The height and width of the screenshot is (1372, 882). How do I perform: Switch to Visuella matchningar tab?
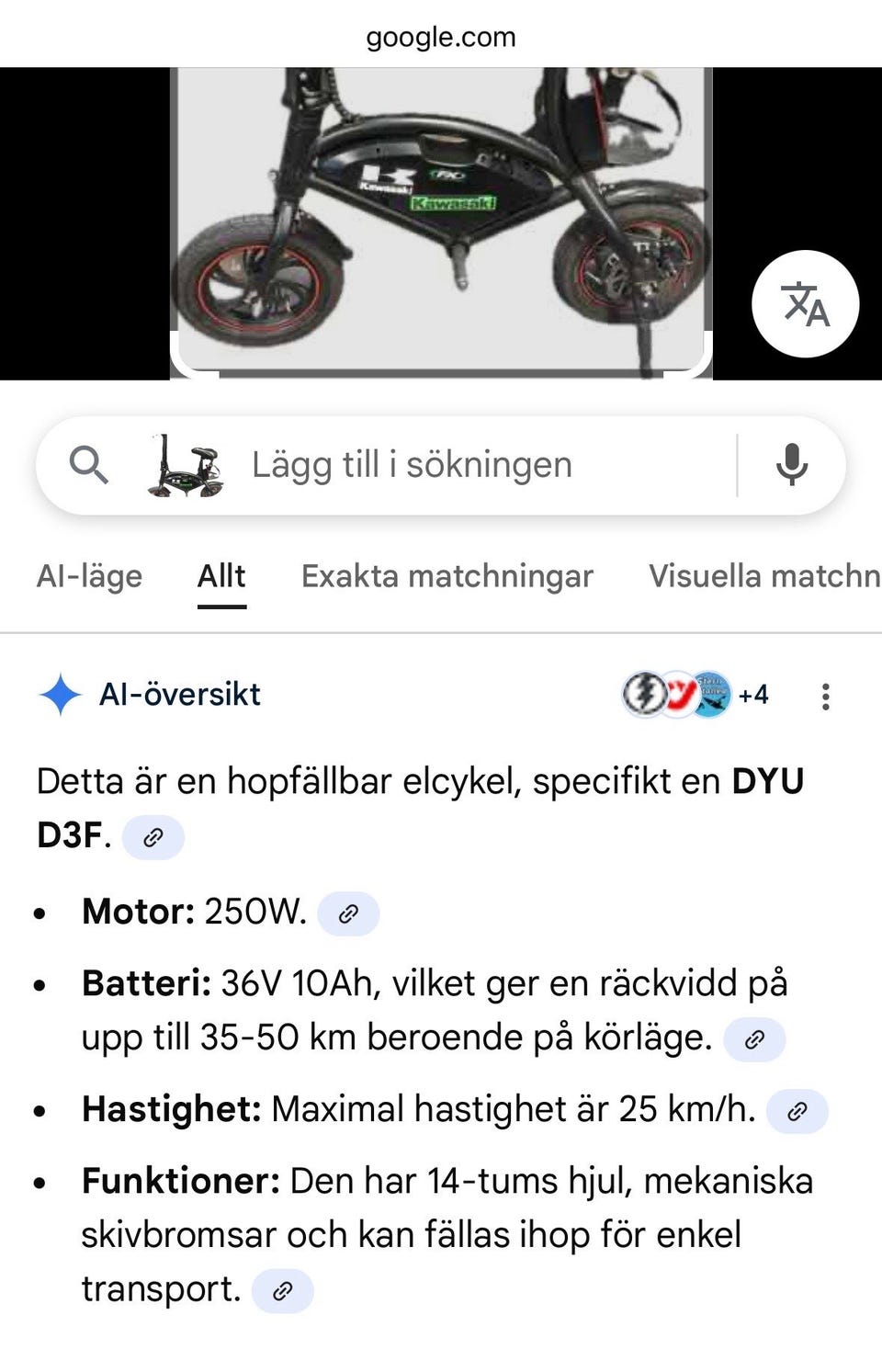(763, 576)
